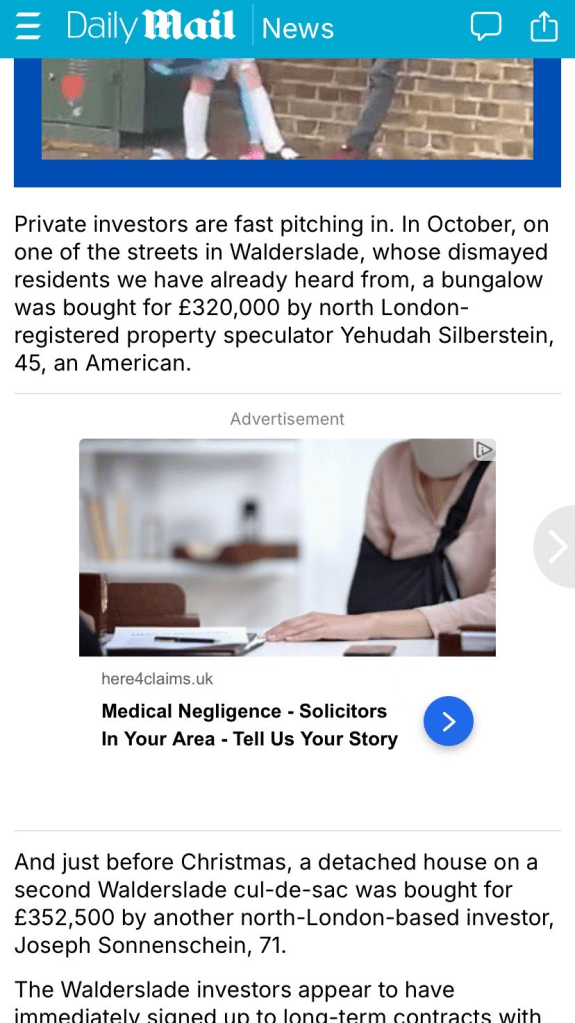
Task: Open the News section
Action: click(298, 29)
